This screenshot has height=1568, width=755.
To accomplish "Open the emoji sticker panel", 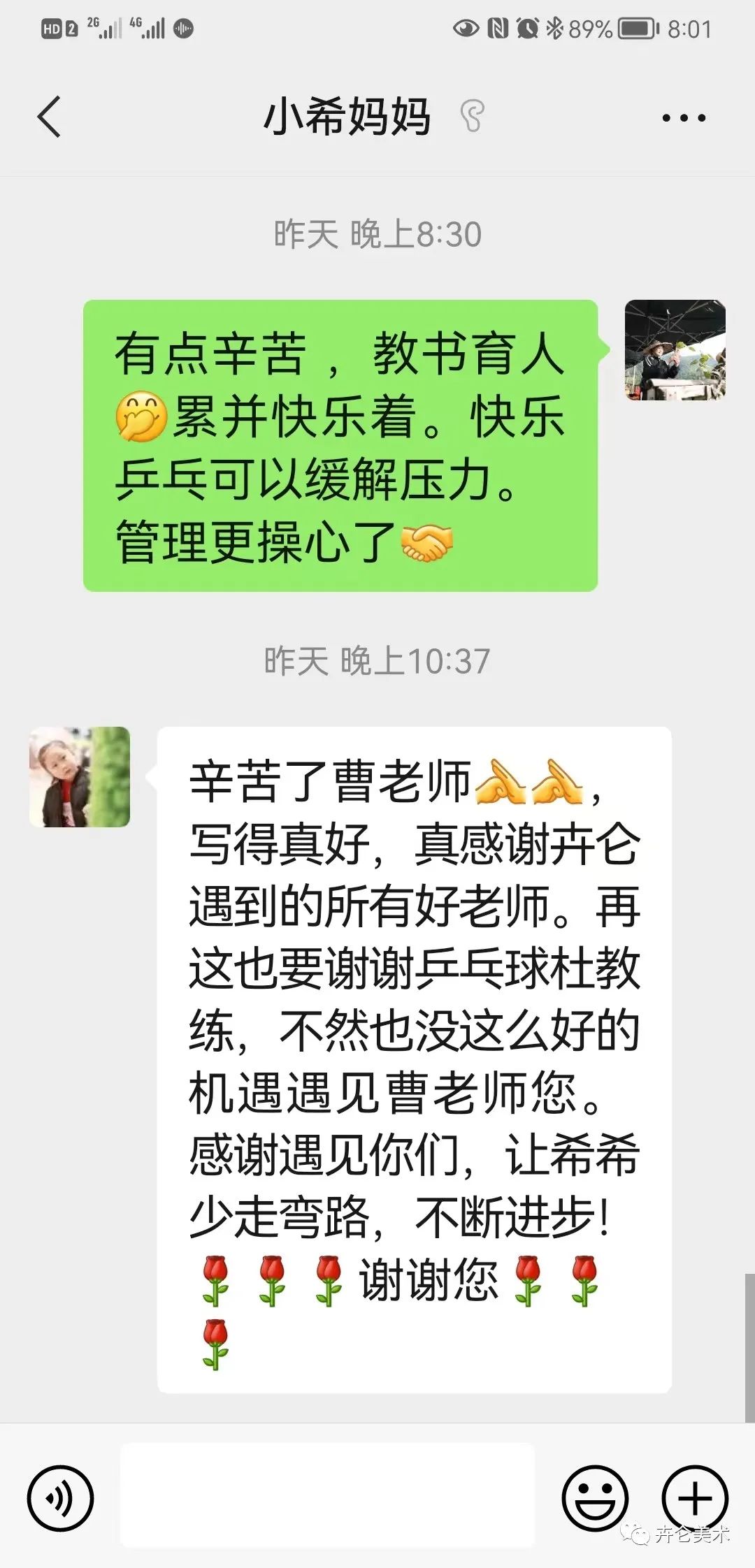I will coord(595,1498).
